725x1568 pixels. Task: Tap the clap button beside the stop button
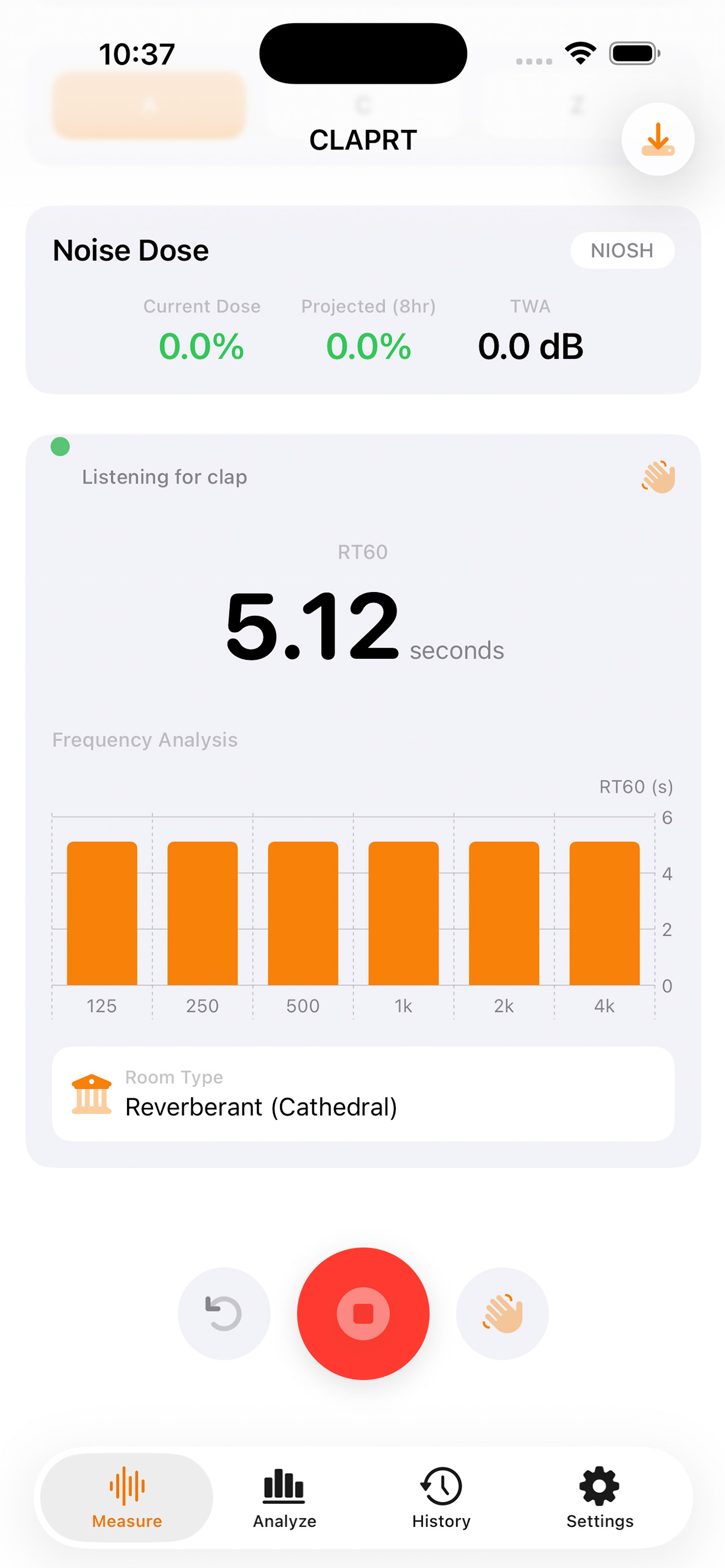(502, 1313)
